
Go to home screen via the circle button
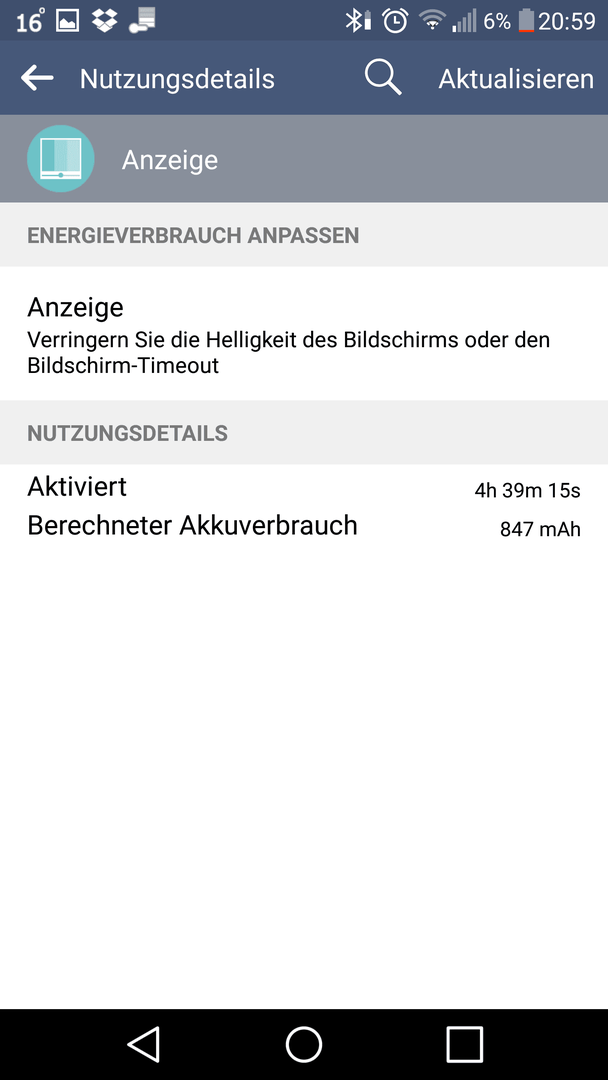tap(304, 1044)
